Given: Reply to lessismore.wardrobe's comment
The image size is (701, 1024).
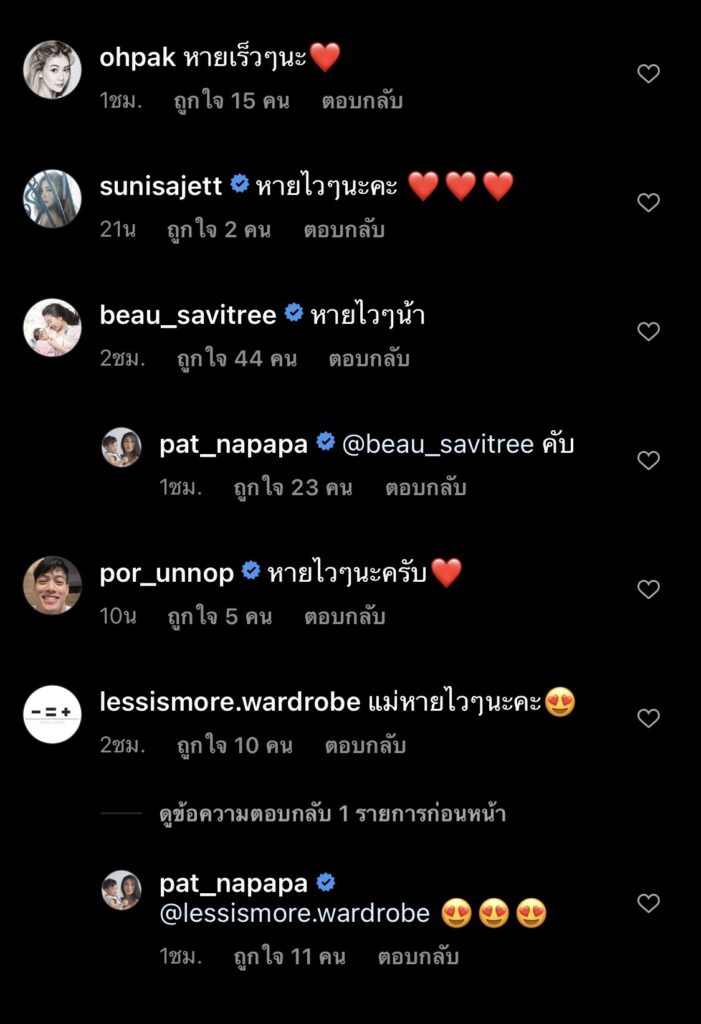Looking at the screenshot, I should [x=365, y=746].
